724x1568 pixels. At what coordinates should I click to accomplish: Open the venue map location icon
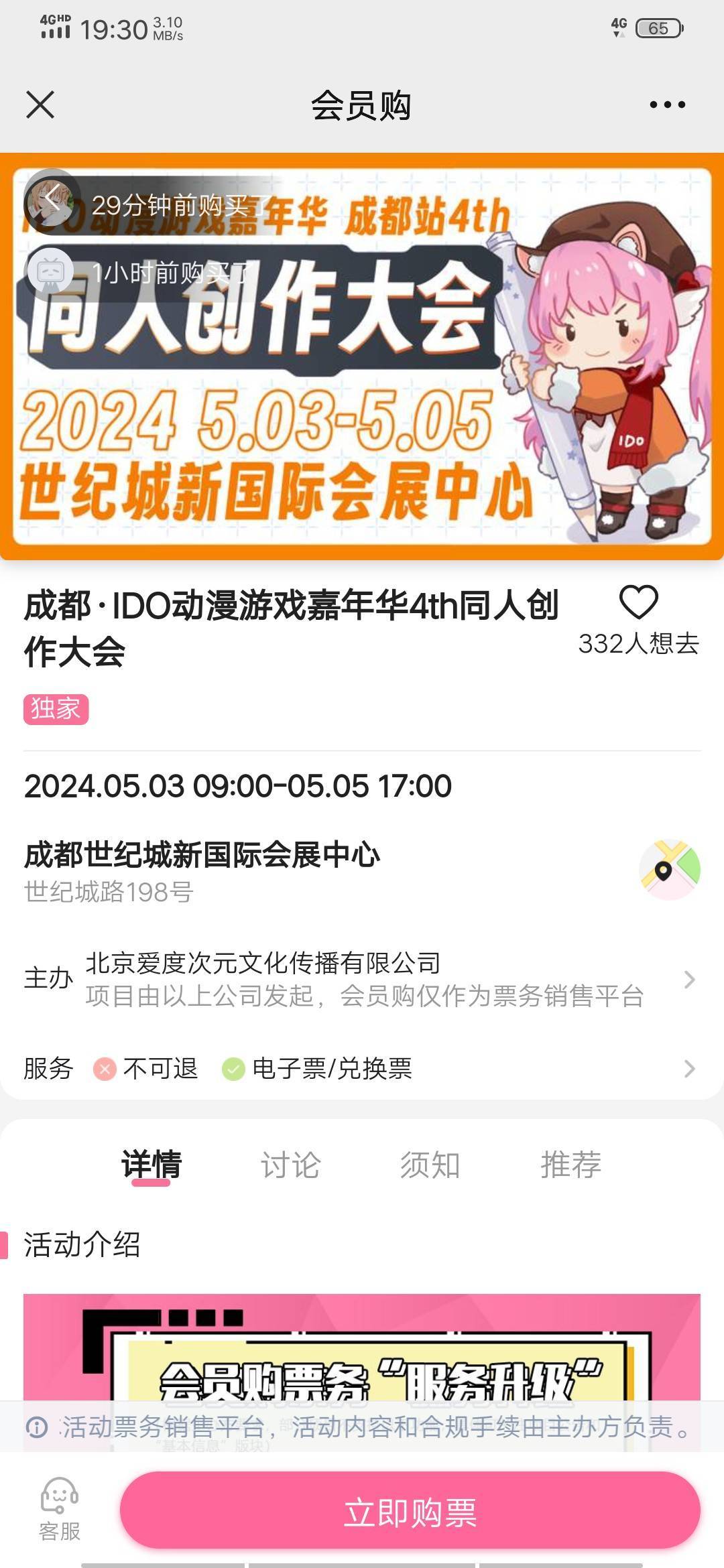669,870
